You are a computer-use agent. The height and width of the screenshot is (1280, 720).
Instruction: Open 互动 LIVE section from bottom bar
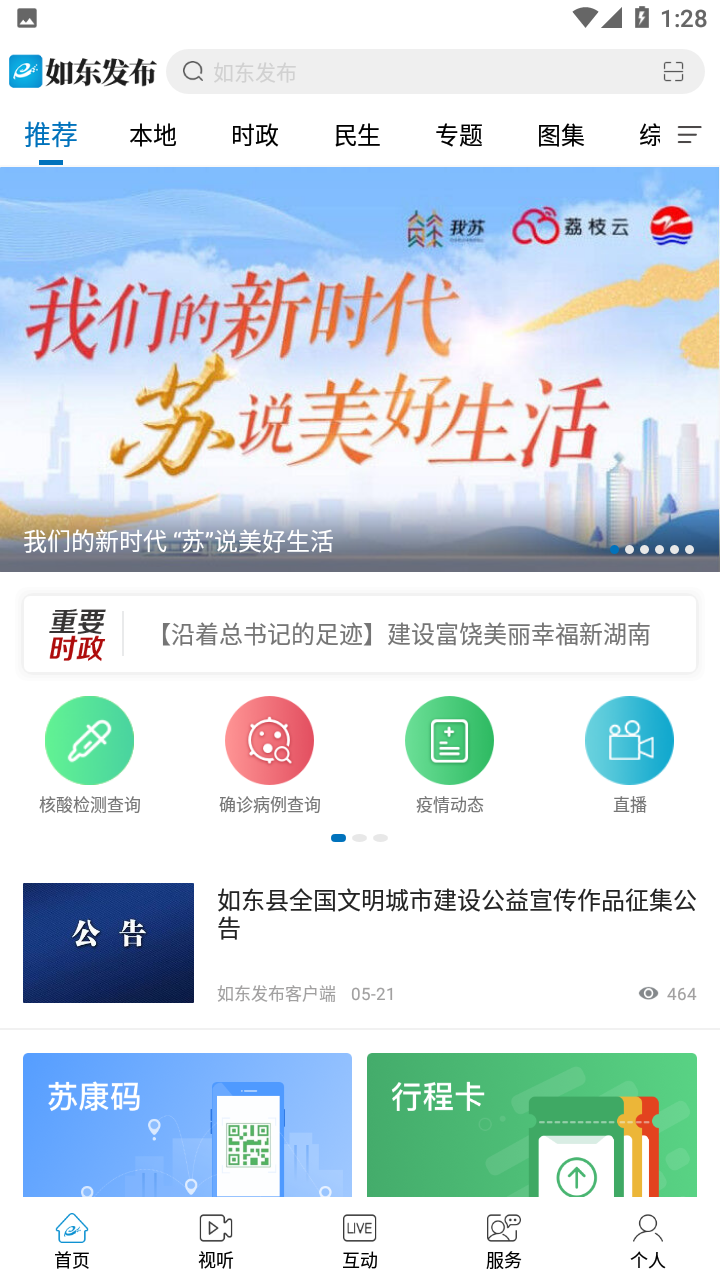(358, 1238)
